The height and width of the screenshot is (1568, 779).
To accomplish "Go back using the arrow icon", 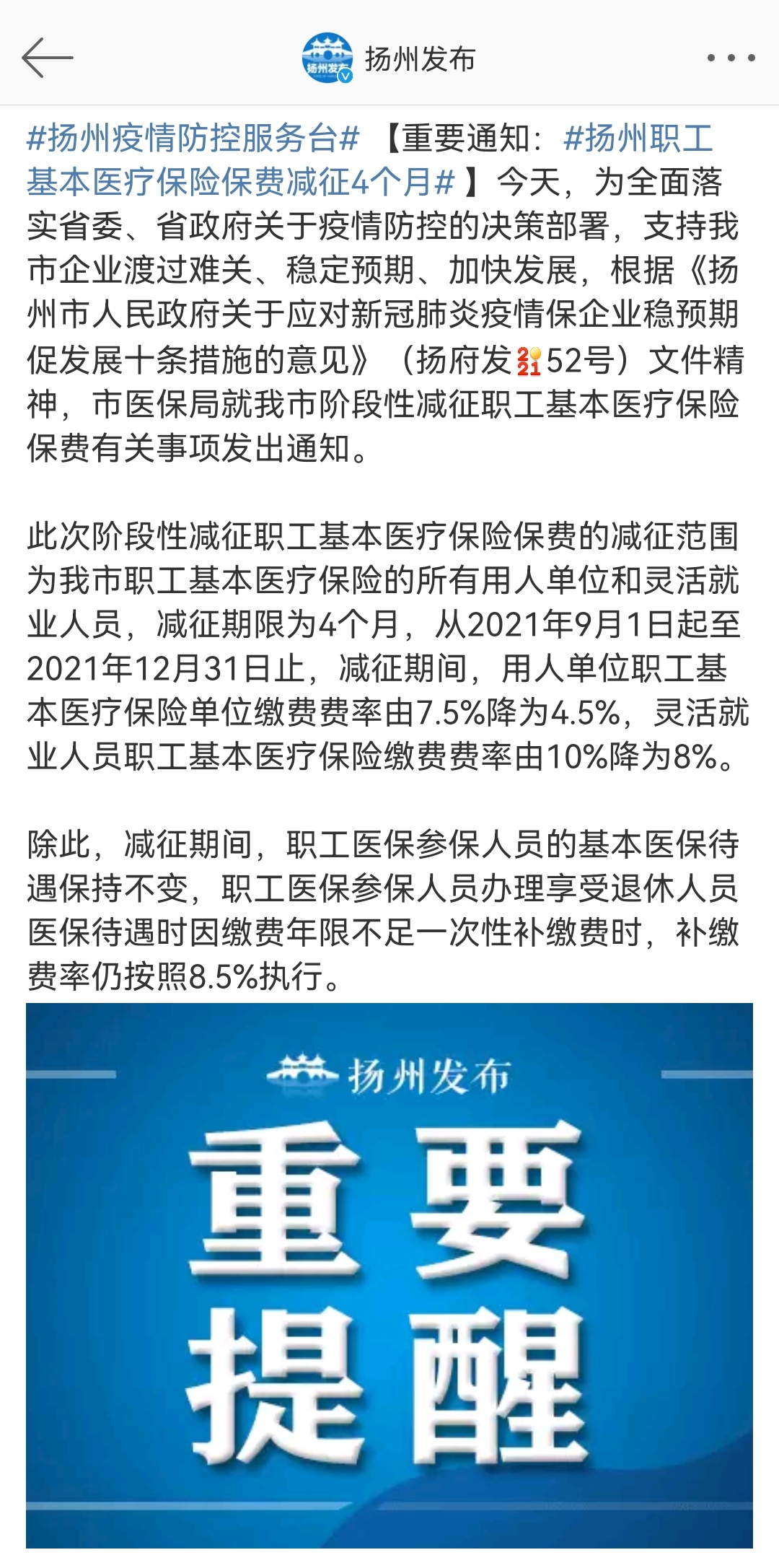I will 48,58.
